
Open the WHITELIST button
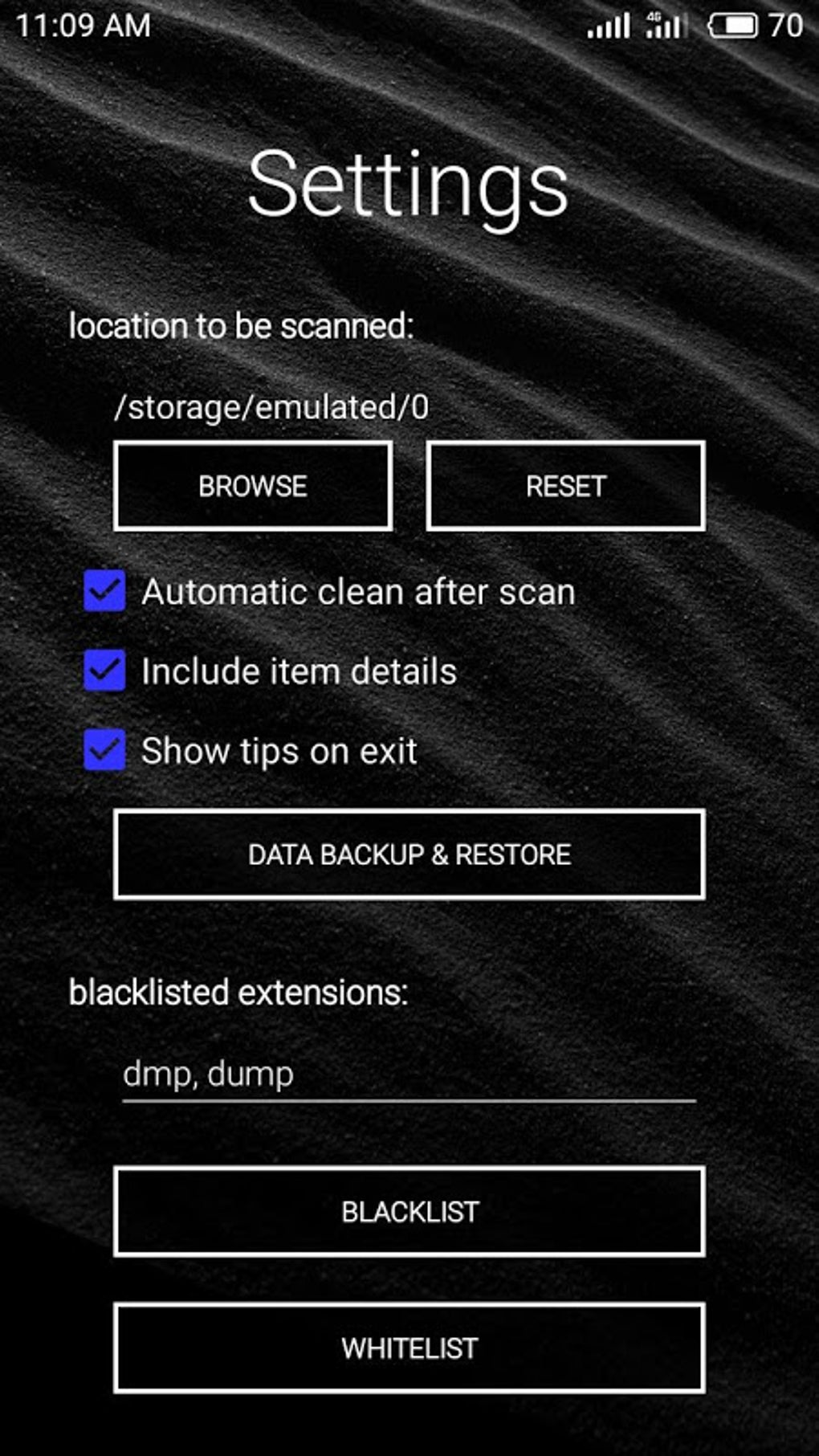point(409,1348)
